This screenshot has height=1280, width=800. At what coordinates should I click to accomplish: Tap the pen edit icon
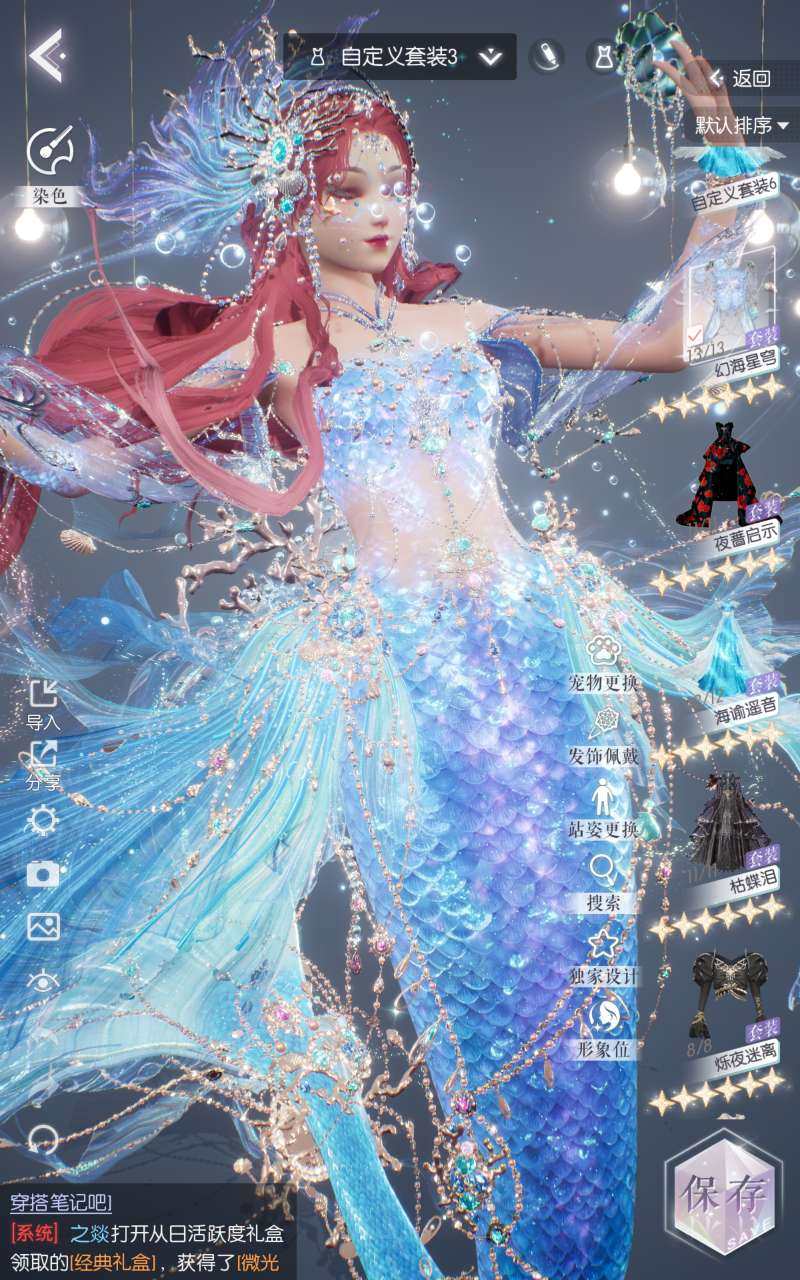tap(546, 56)
